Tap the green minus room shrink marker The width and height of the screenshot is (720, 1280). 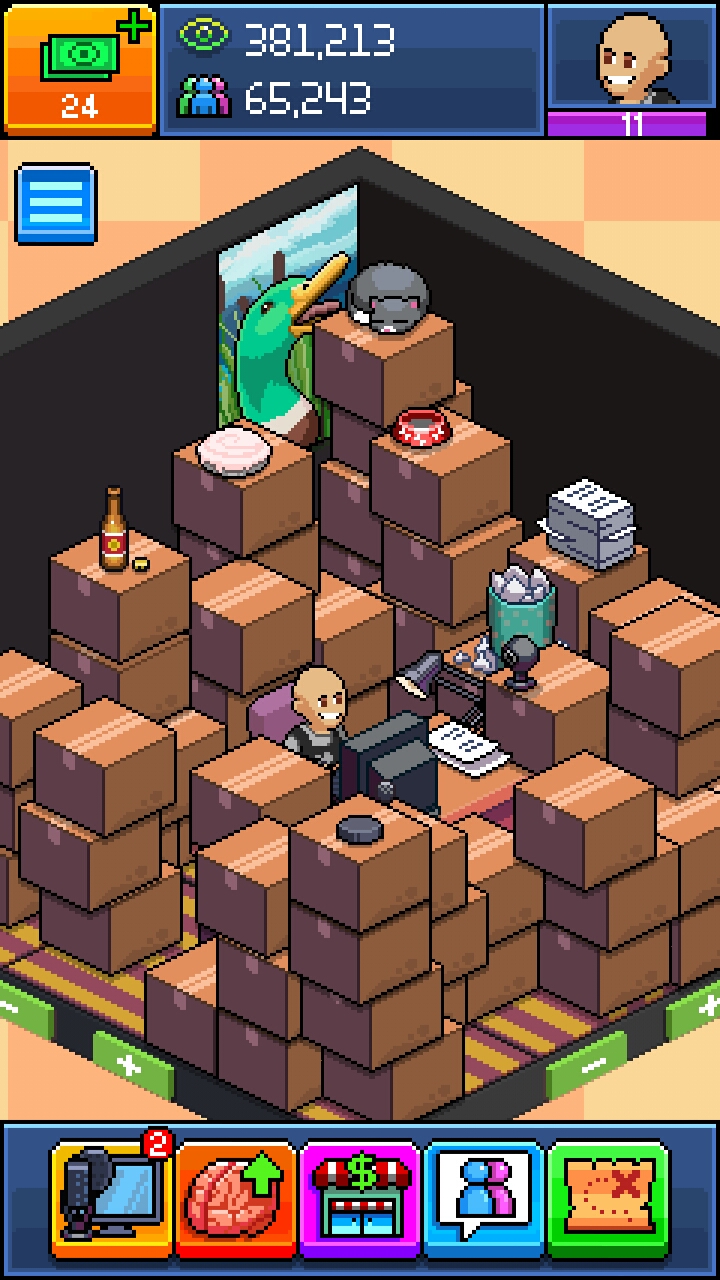click(587, 1065)
